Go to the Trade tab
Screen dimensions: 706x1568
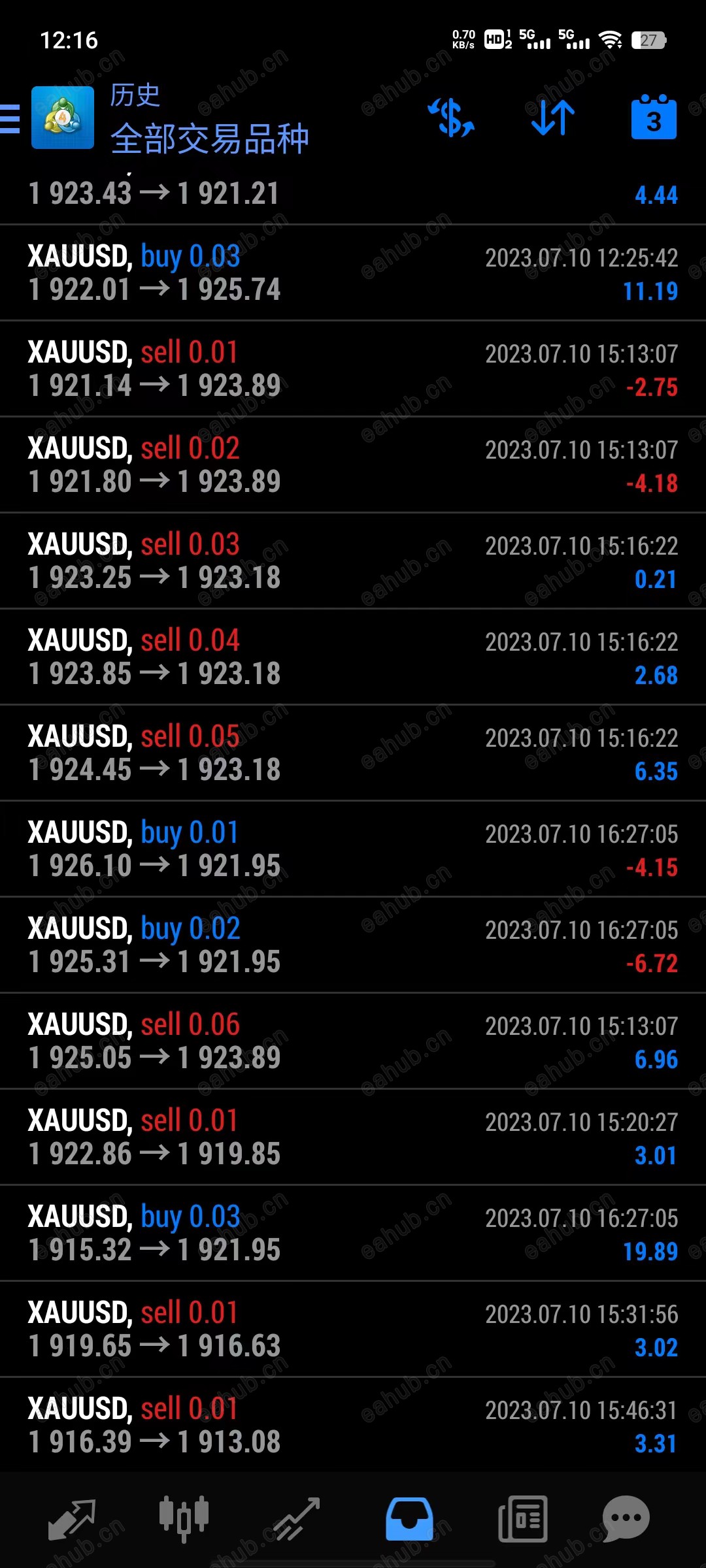pyautogui.click(x=297, y=1519)
